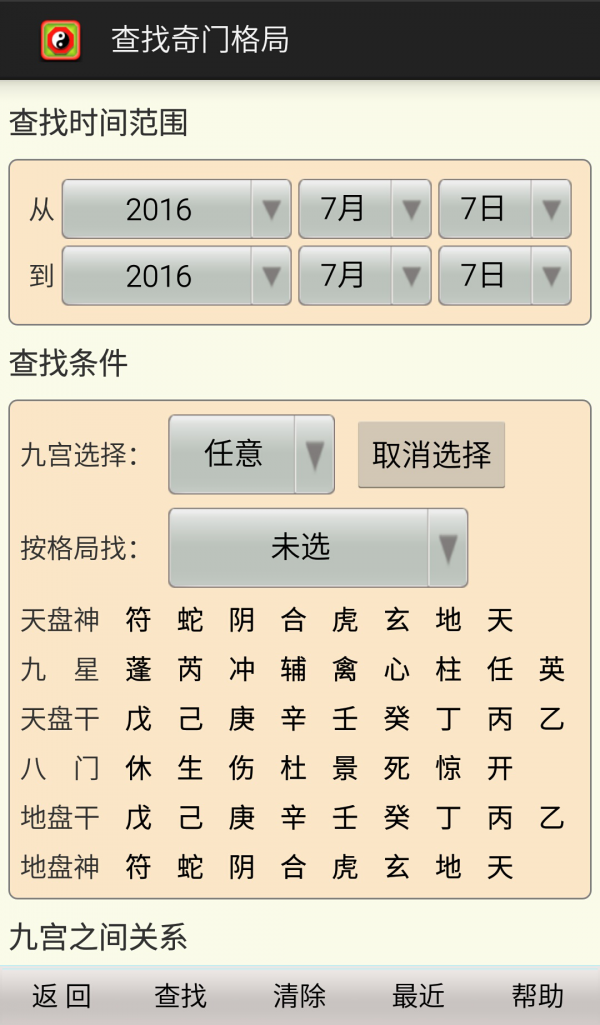Open the start day dropdown after 从
This screenshot has width=600, height=1025.
click(x=504, y=209)
